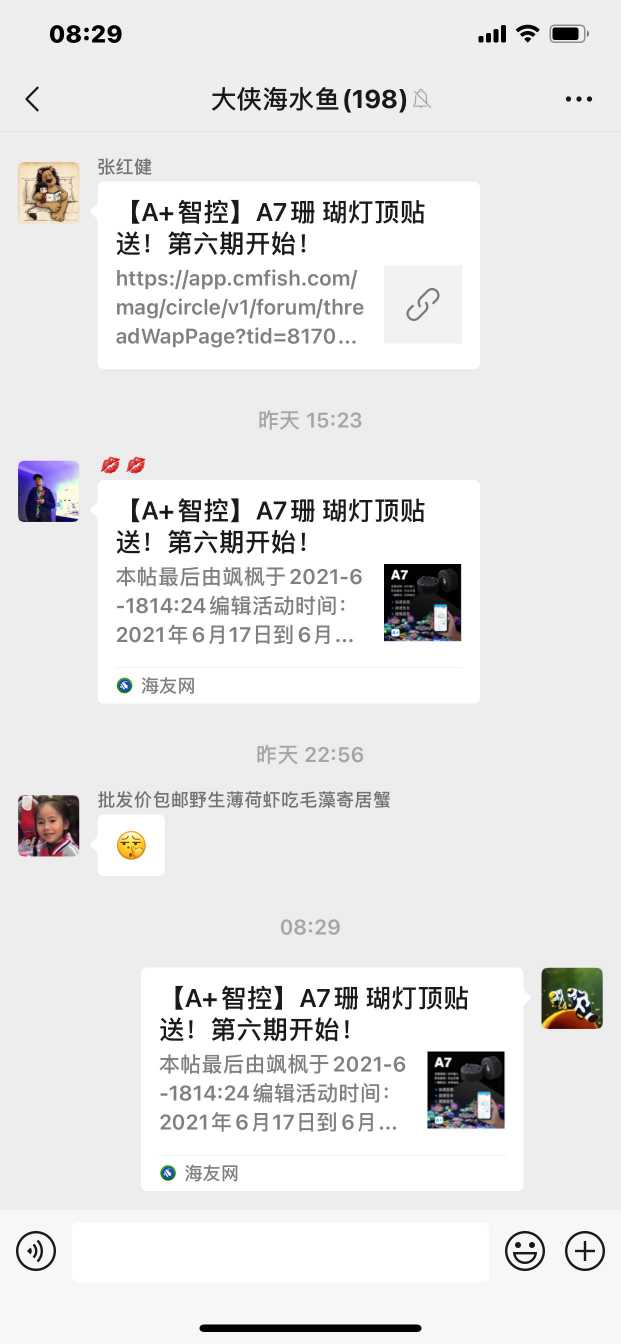Open the 海友网 card sent at 08:29
The image size is (621, 1344).
(x=331, y=1079)
